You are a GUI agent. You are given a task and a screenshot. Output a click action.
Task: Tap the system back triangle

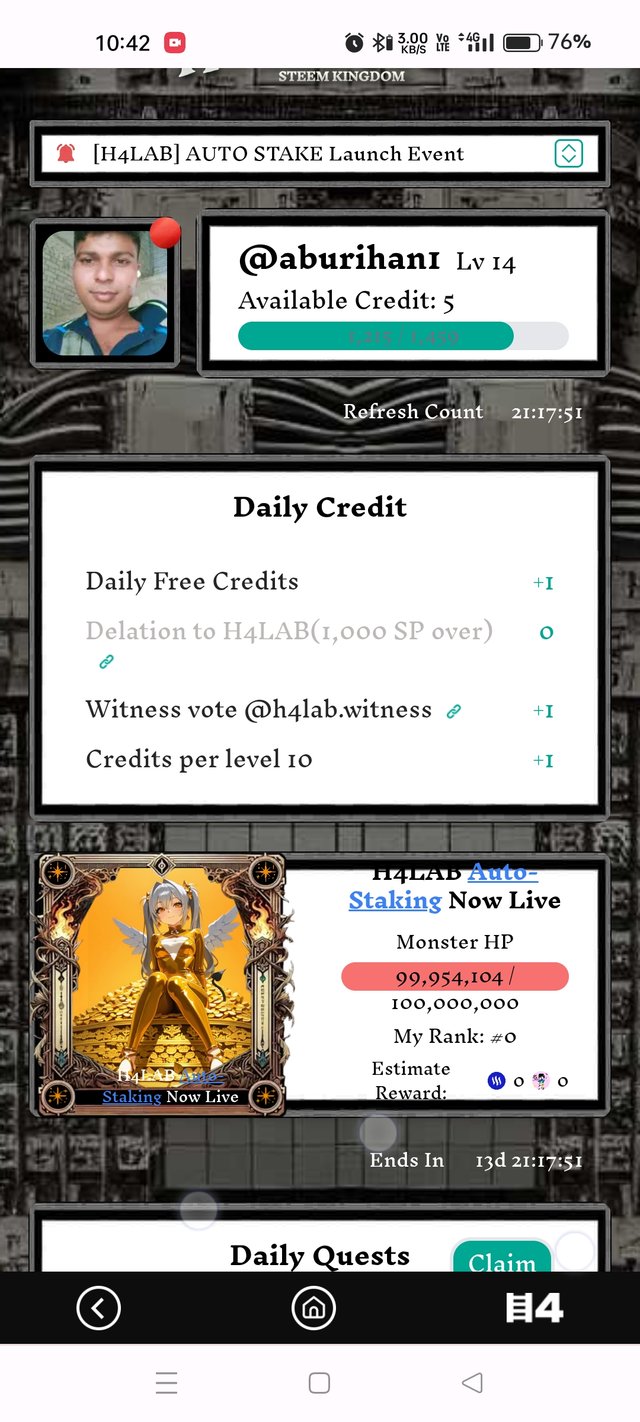472,1383
